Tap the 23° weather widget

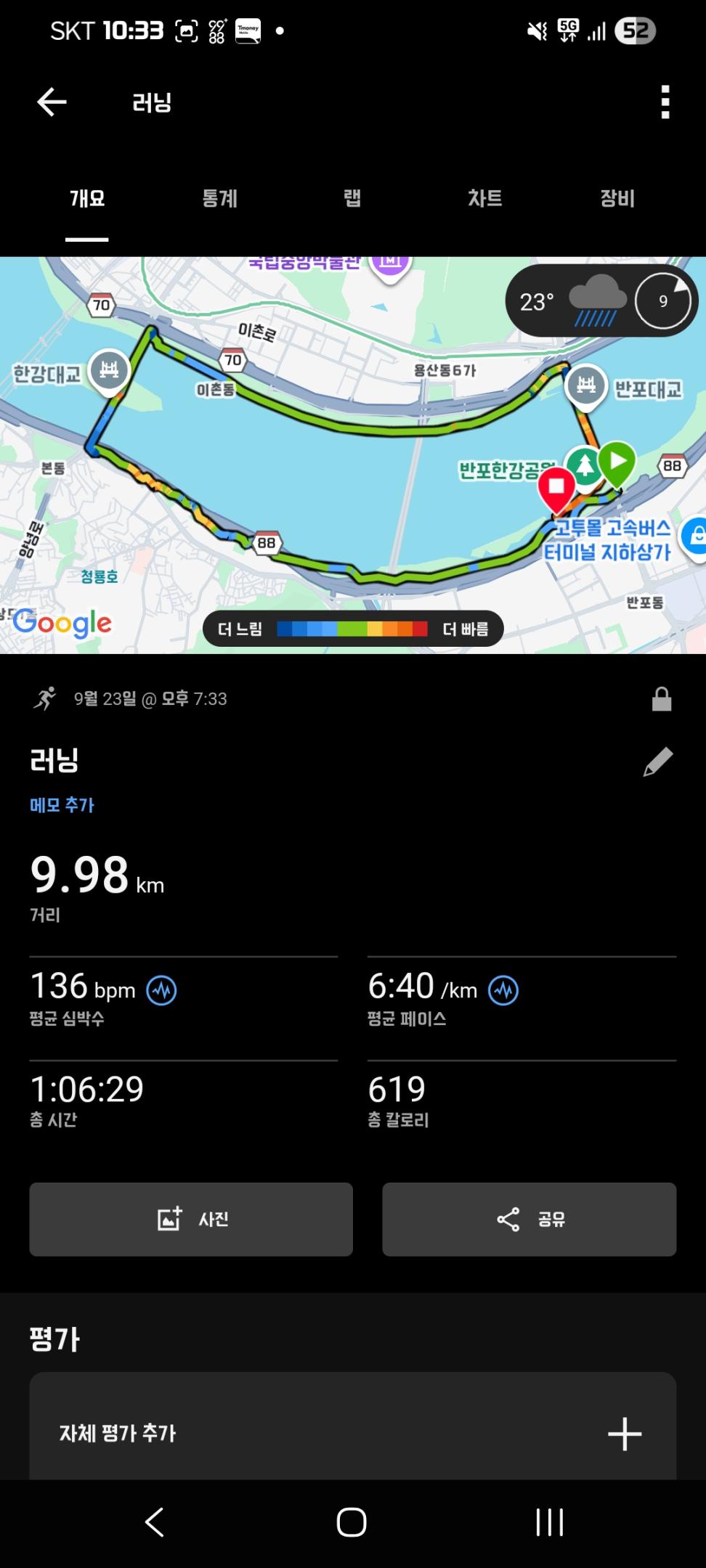click(601, 301)
